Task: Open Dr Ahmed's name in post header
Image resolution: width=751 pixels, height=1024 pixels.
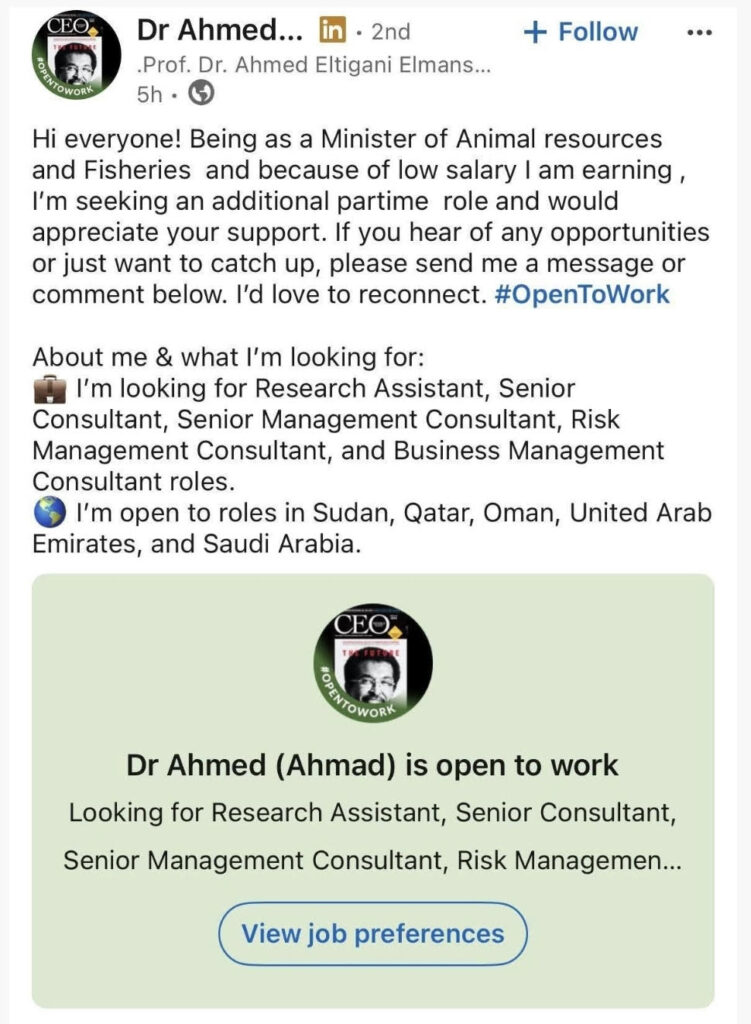Action: pos(219,31)
